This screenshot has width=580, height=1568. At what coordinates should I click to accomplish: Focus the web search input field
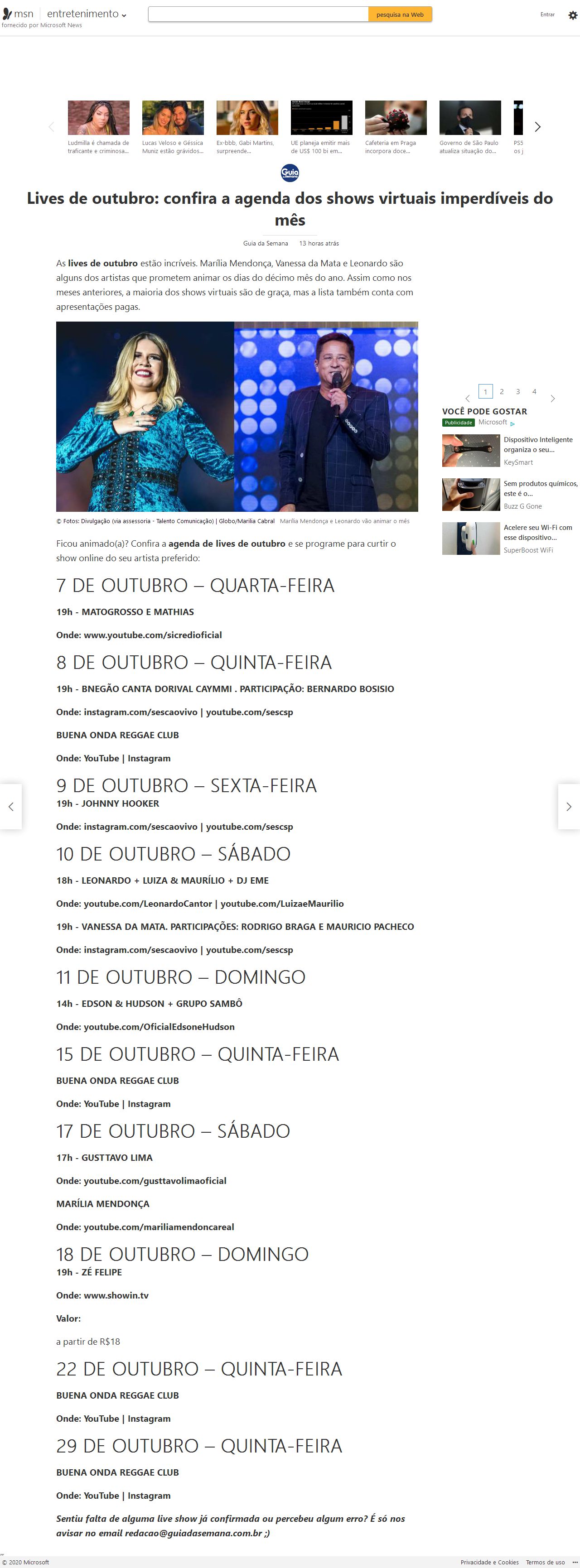tap(258, 14)
